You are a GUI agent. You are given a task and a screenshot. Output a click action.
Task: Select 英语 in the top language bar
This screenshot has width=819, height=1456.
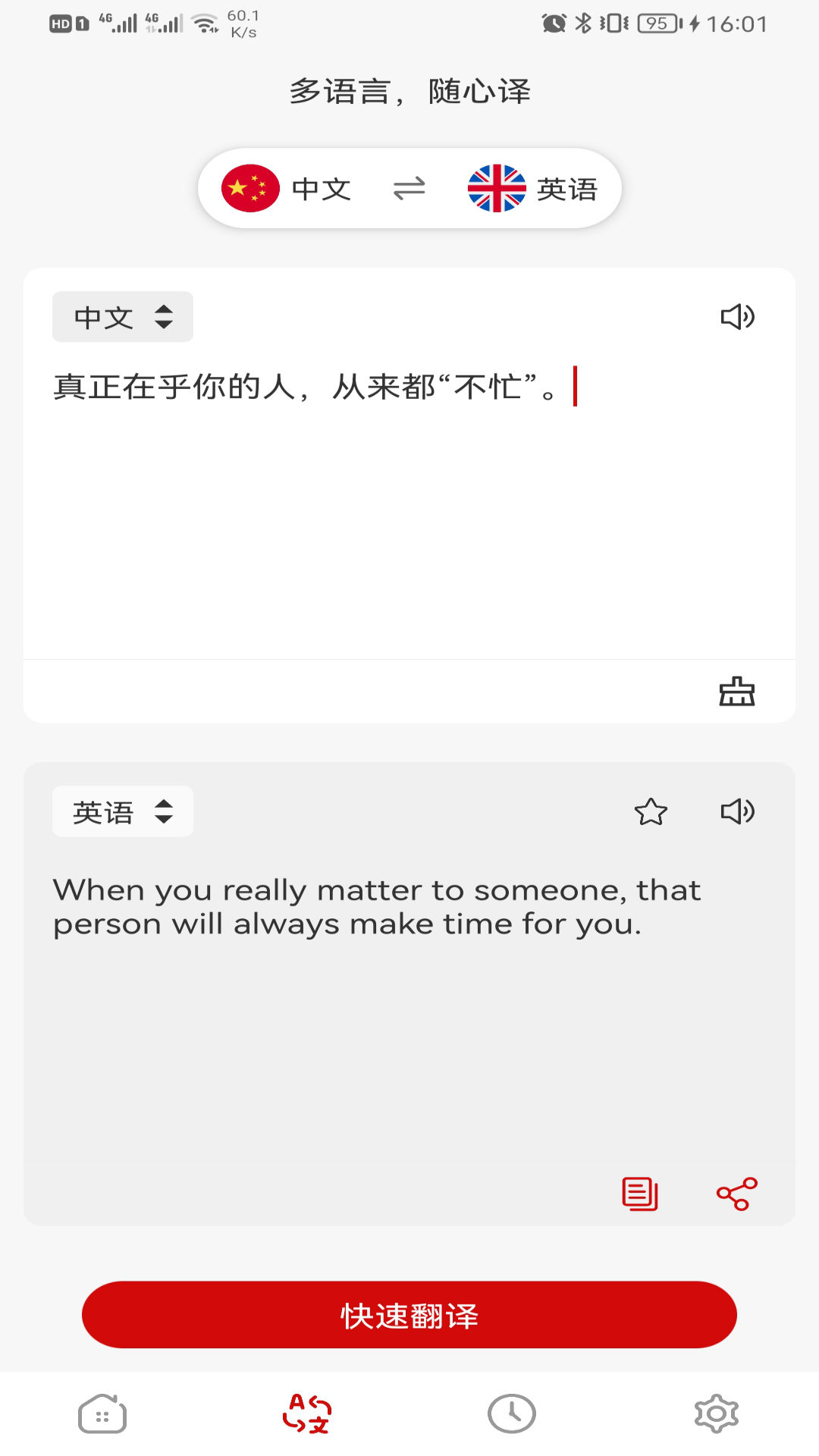533,188
